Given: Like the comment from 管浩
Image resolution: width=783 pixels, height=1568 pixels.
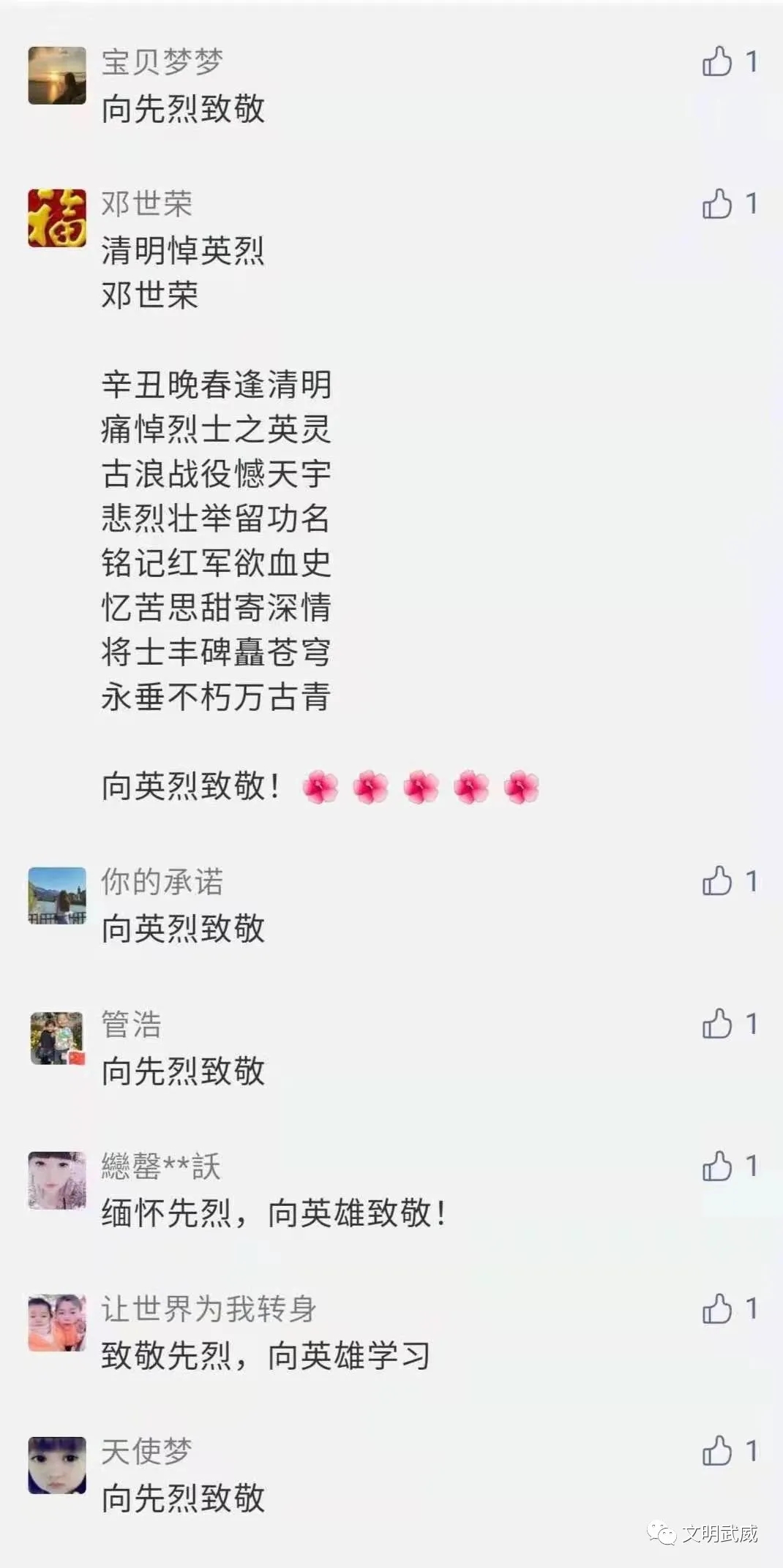Looking at the screenshot, I should coord(717,1024).
